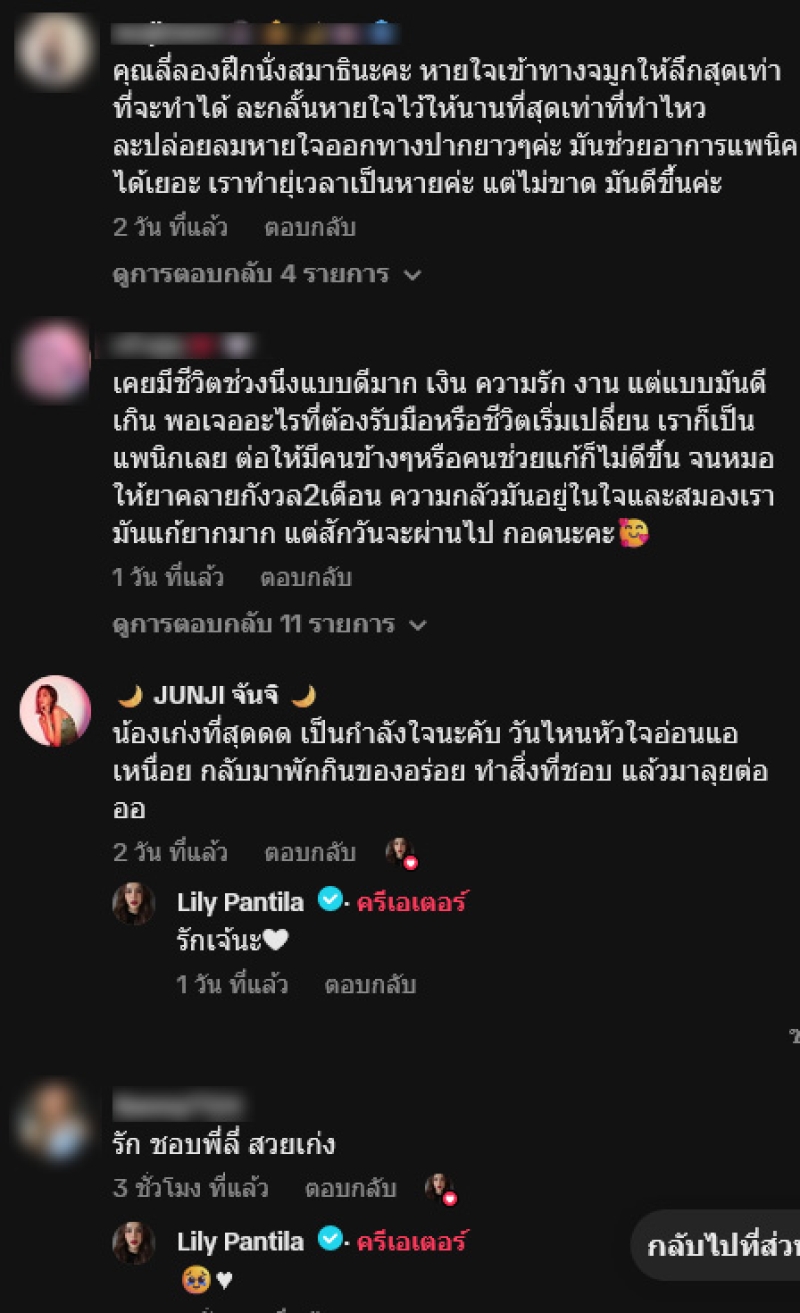Reply to the meditation breathing comment

pos(310,228)
